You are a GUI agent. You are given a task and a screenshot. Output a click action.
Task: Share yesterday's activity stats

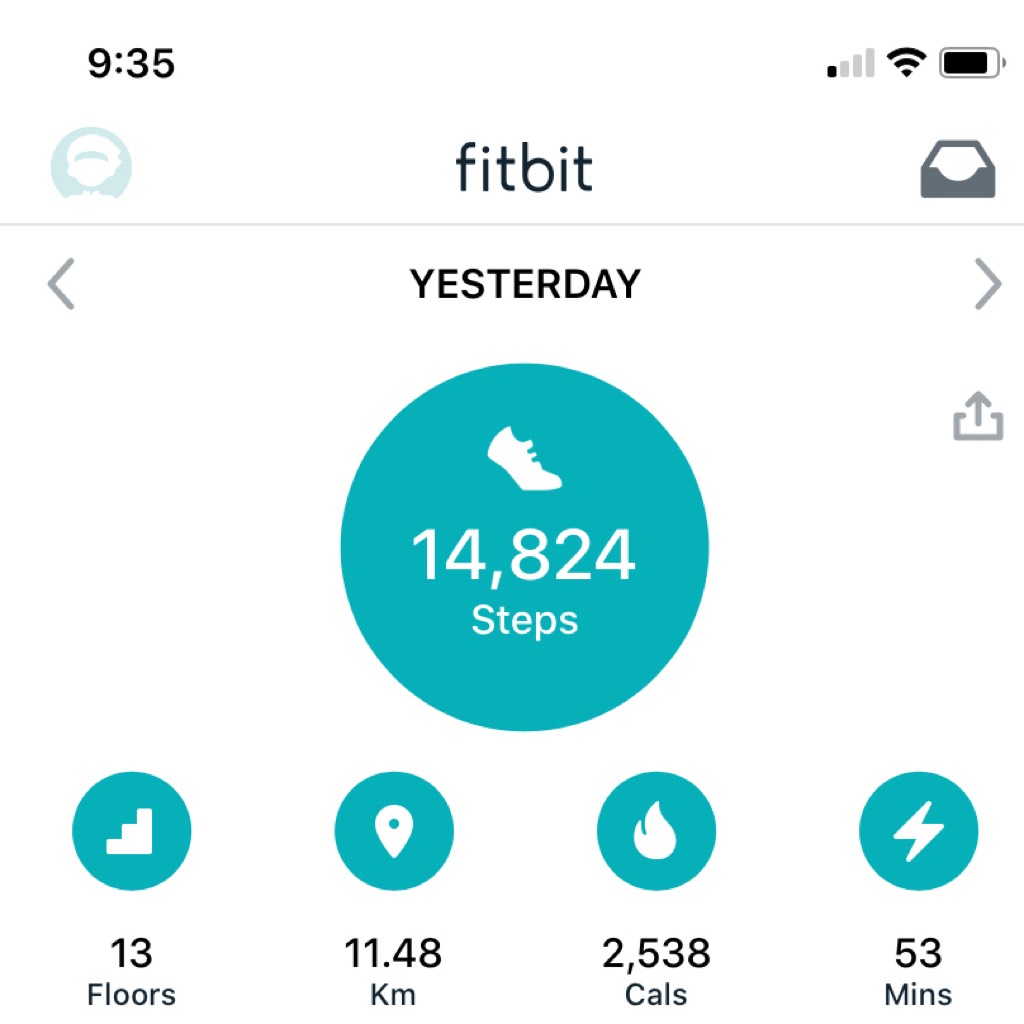pyautogui.click(x=977, y=415)
